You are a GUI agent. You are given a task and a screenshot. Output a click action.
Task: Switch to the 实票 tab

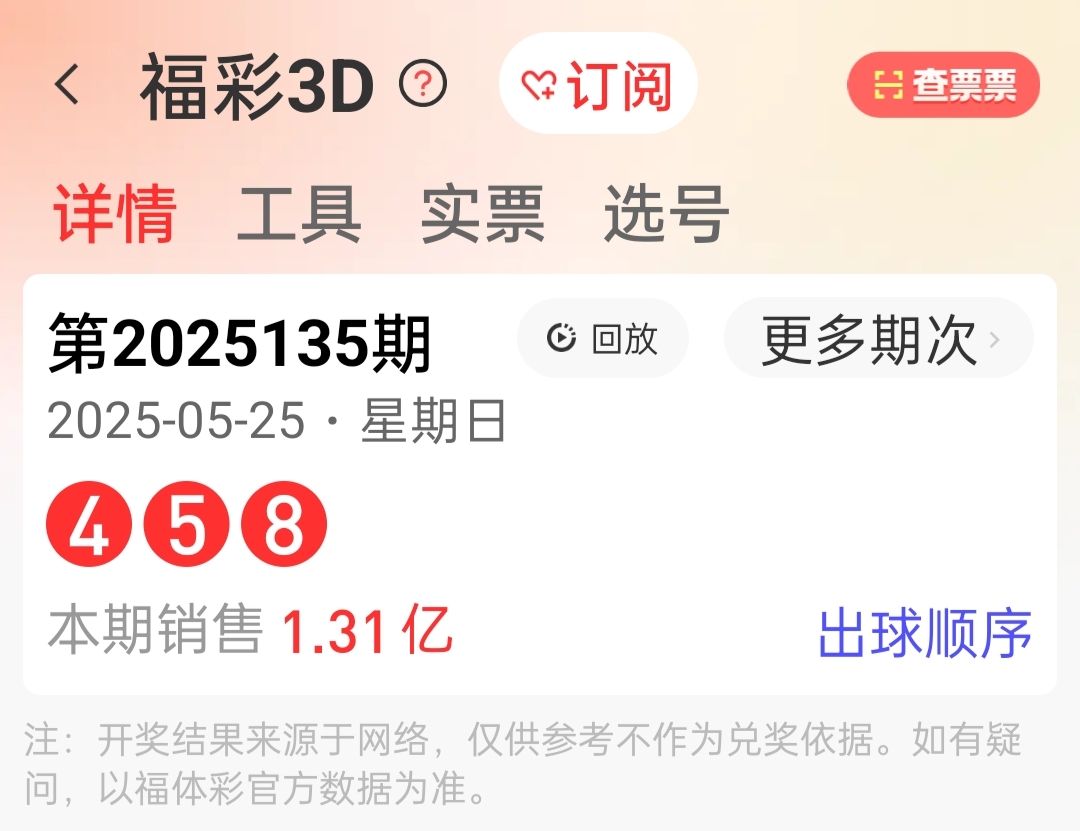(482, 214)
